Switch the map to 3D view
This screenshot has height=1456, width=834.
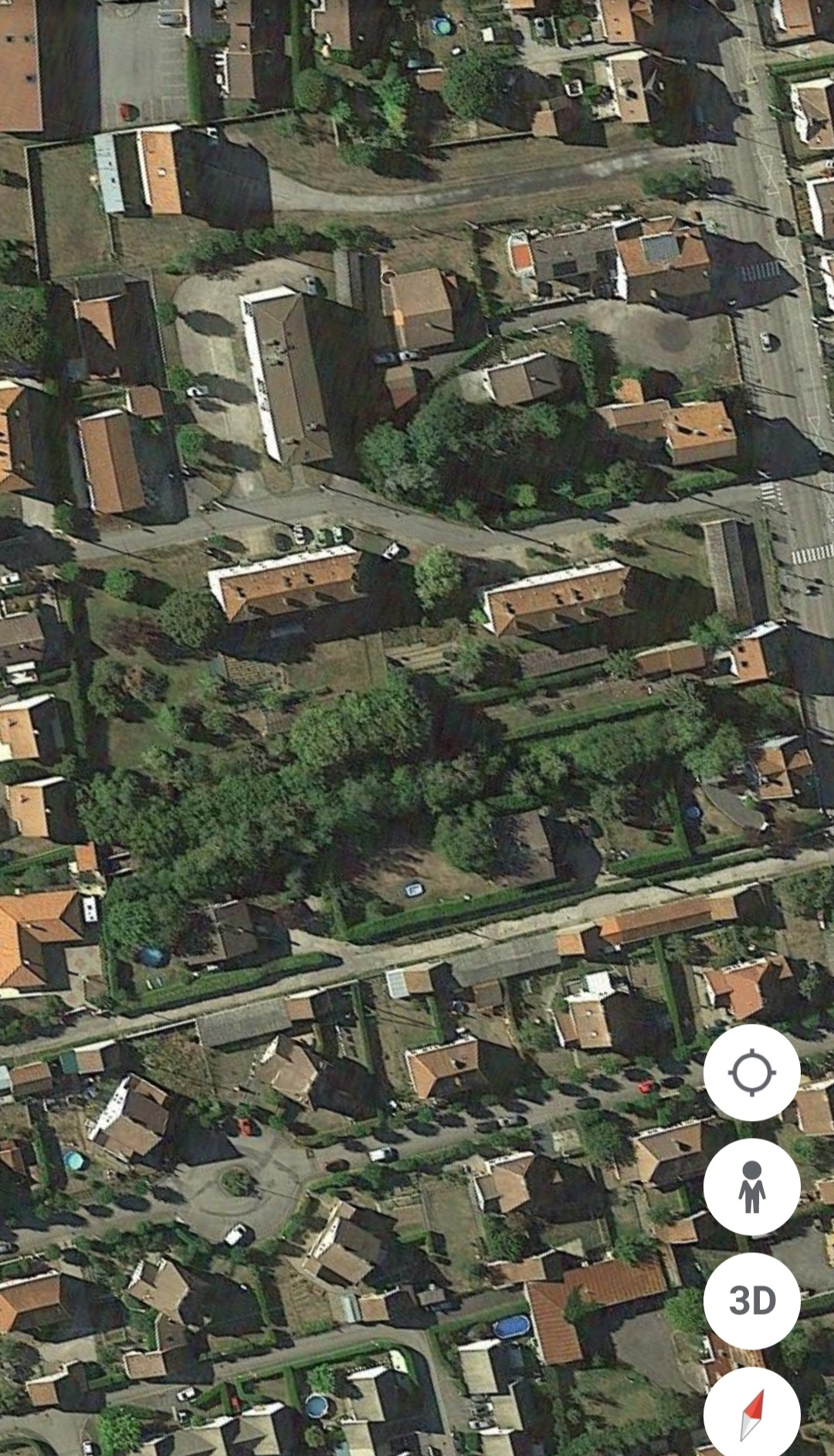tap(751, 1301)
